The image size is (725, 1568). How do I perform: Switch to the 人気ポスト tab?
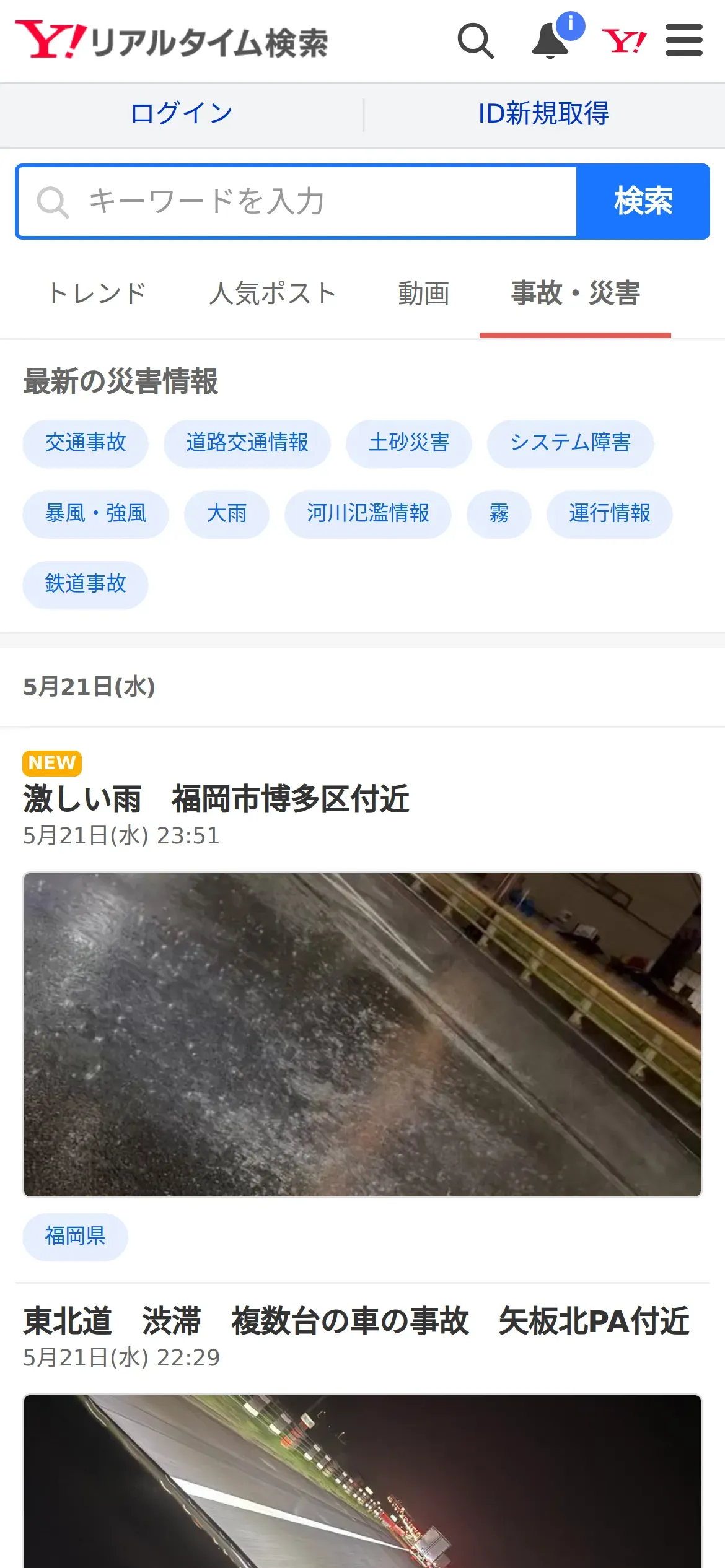(x=273, y=294)
